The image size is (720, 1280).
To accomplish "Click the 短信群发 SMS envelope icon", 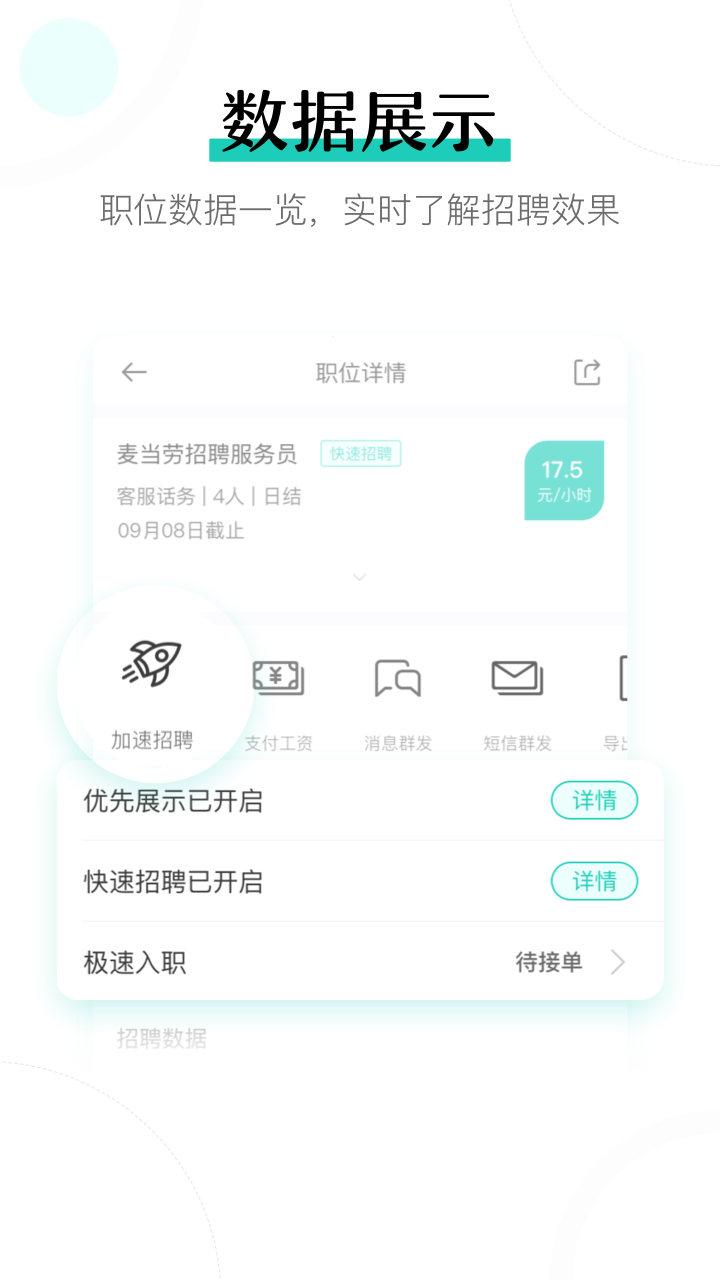I will pyautogui.click(x=515, y=678).
